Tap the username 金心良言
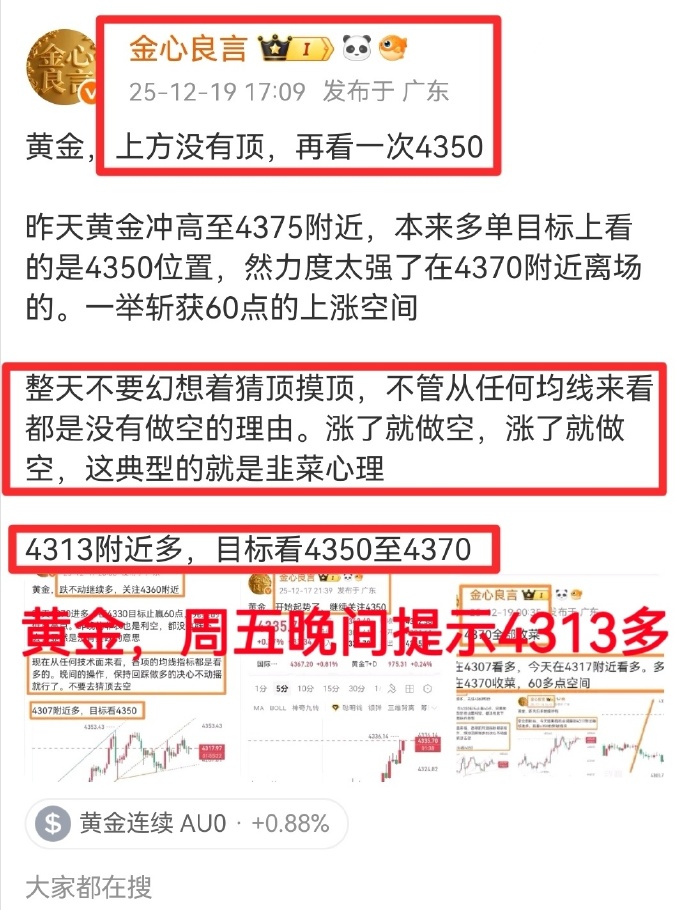This screenshot has width=690, height=910. [188, 48]
